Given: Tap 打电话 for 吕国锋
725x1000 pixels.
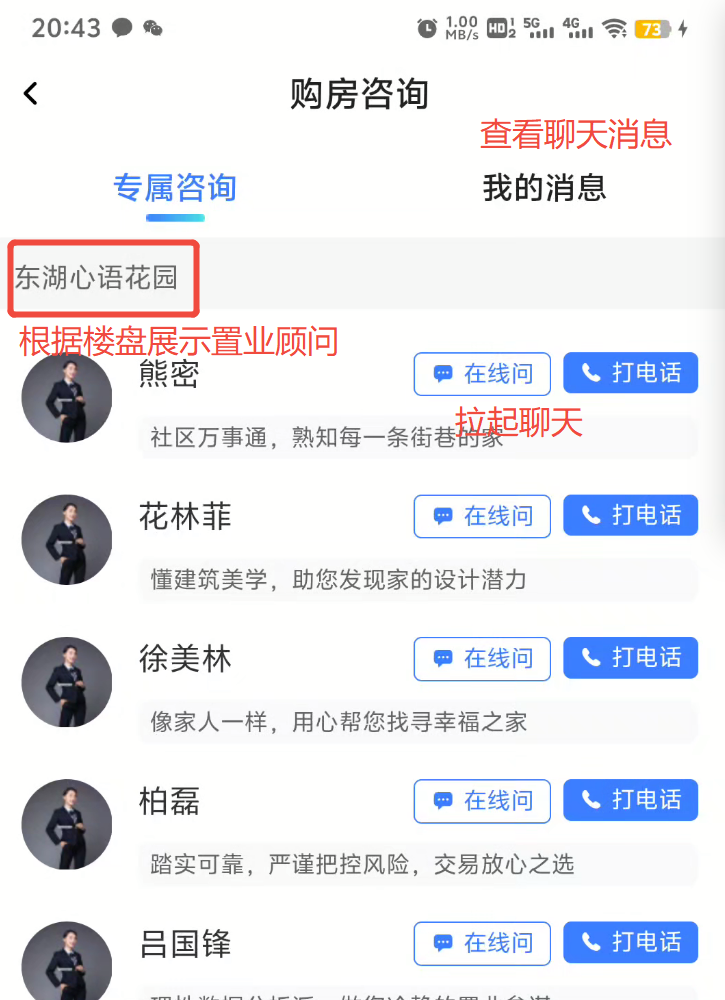Looking at the screenshot, I should [630, 941].
